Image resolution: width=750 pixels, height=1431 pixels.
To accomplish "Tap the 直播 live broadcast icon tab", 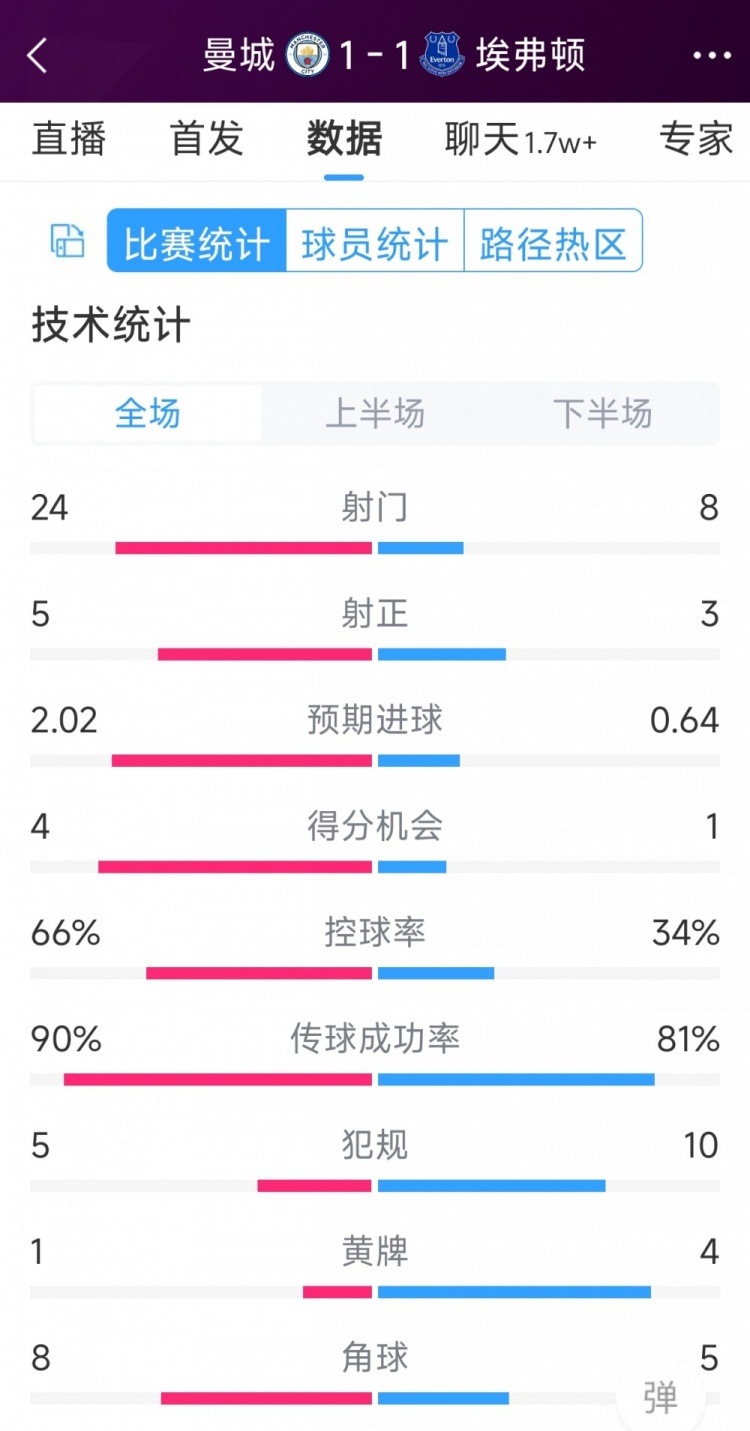I will (69, 141).
